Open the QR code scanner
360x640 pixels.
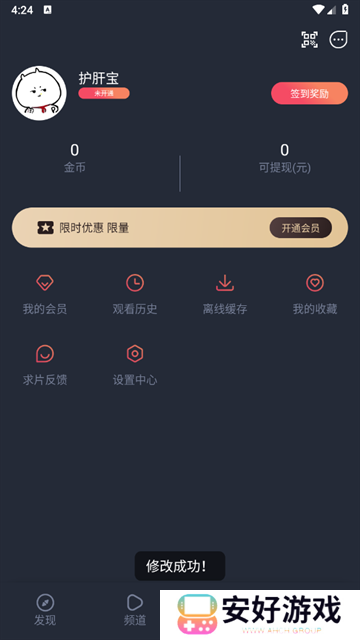[x=309, y=40]
